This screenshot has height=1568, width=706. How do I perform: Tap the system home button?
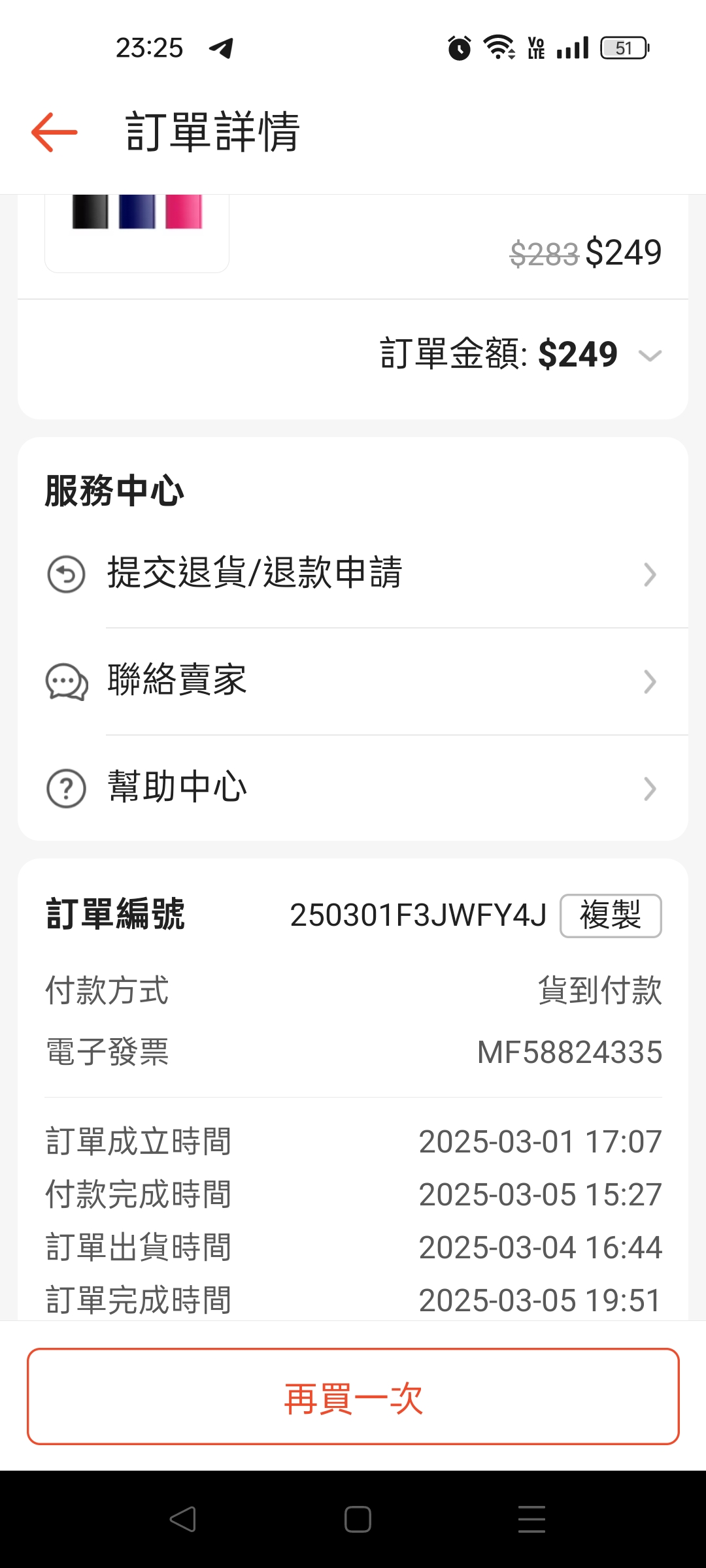tap(358, 1519)
